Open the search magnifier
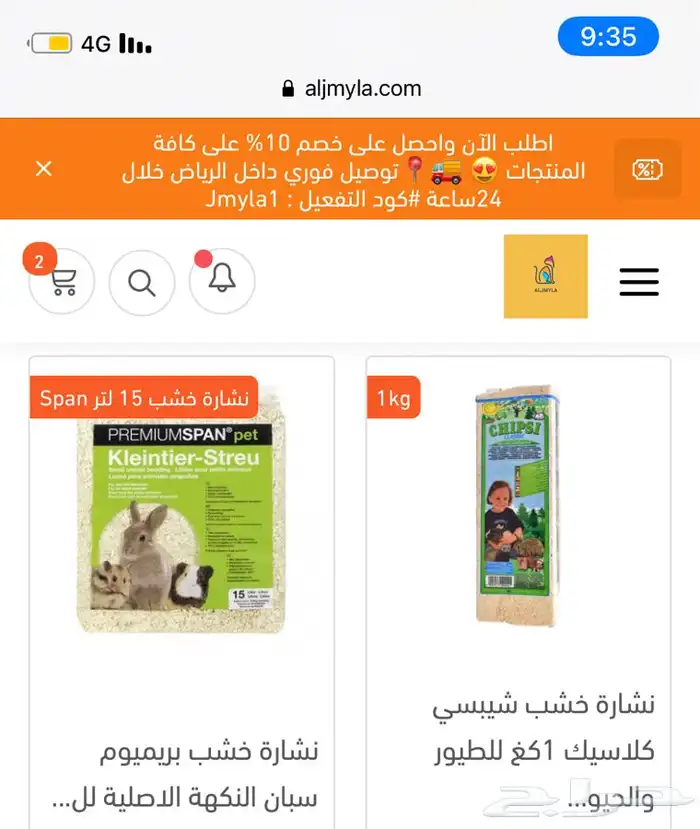Viewport: 700px width, 829px height. (x=142, y=282)
